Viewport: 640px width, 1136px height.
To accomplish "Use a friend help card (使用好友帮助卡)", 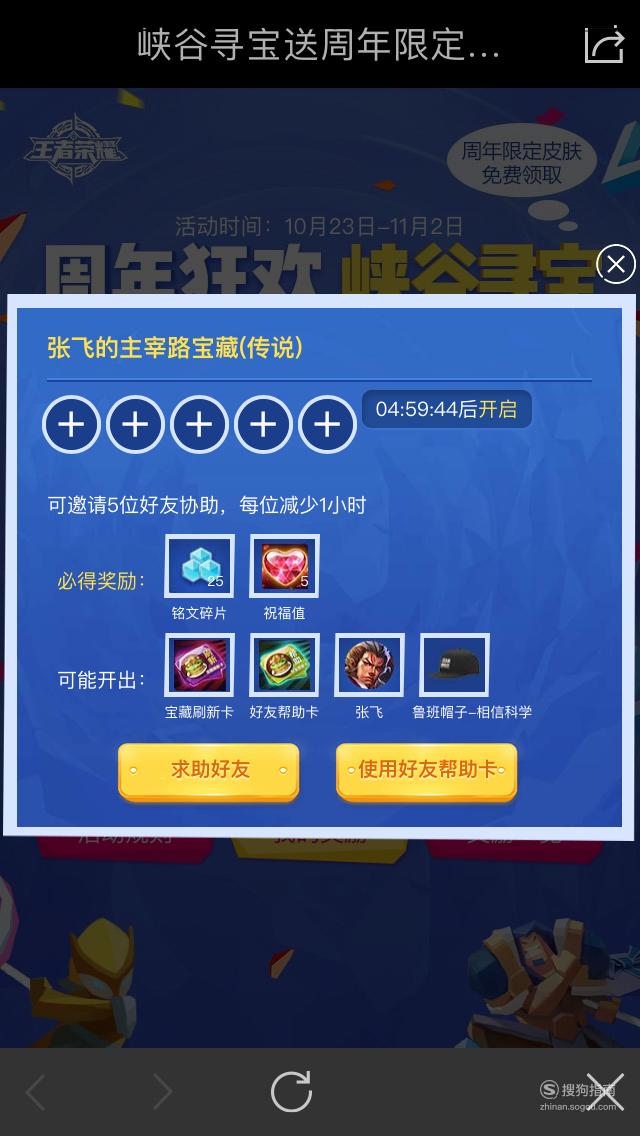I will (x=426, y=771).
